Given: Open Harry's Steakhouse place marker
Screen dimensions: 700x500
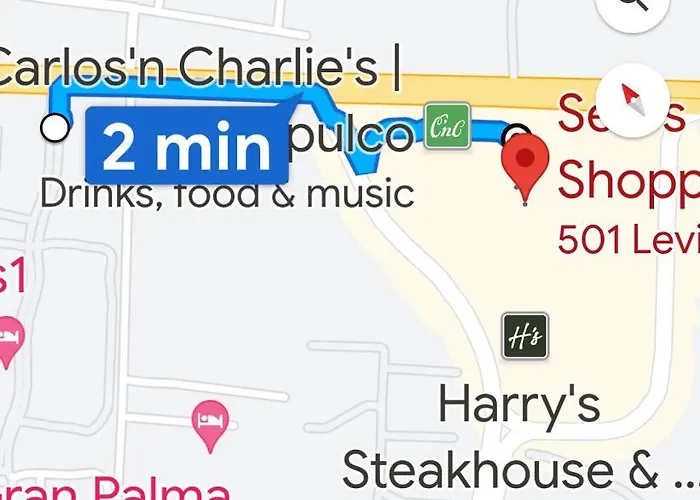Looking at the screenshot, I should [x=525, y=337].
